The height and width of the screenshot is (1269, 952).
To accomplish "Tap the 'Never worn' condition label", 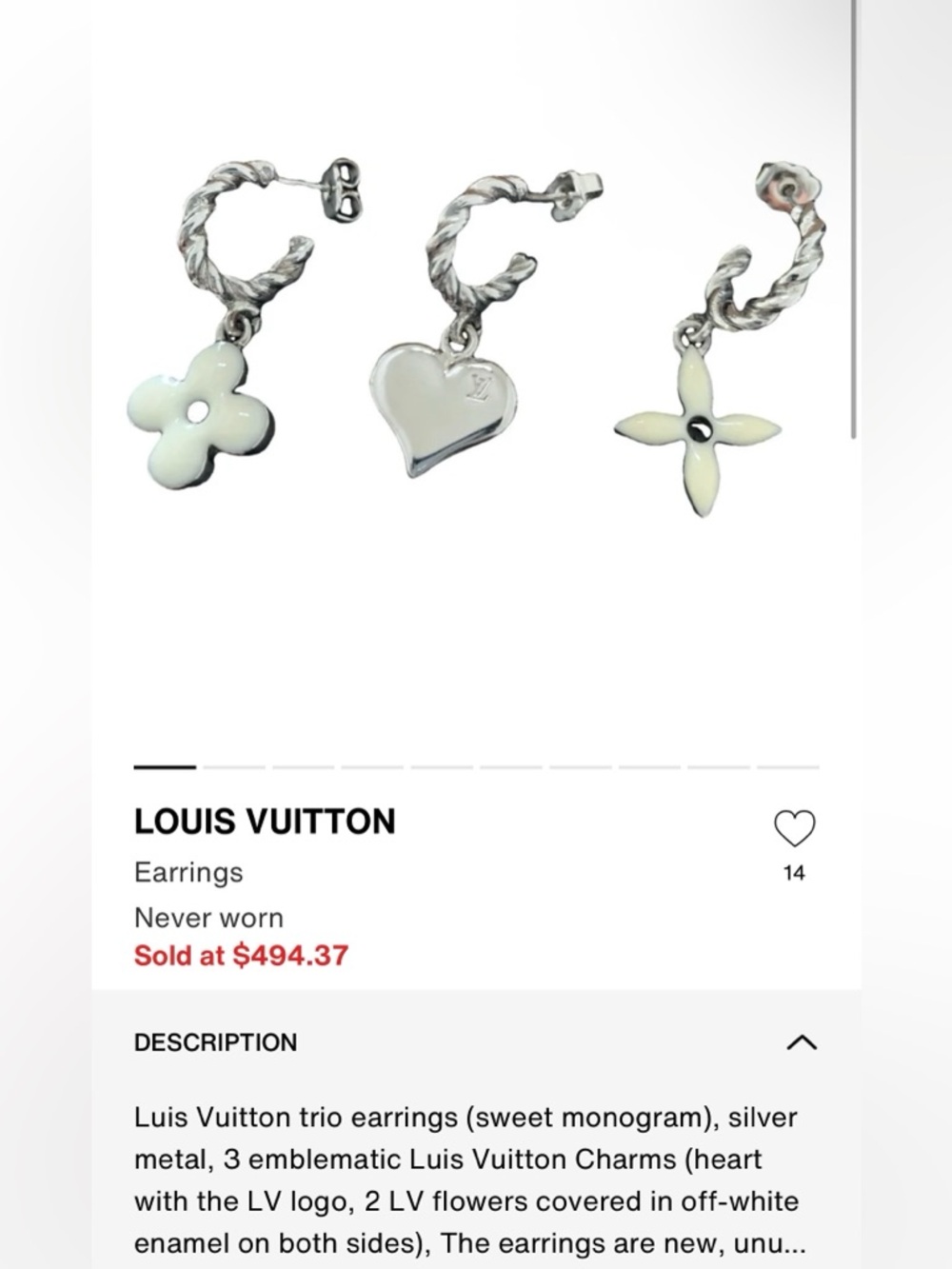I will [208, 917].
